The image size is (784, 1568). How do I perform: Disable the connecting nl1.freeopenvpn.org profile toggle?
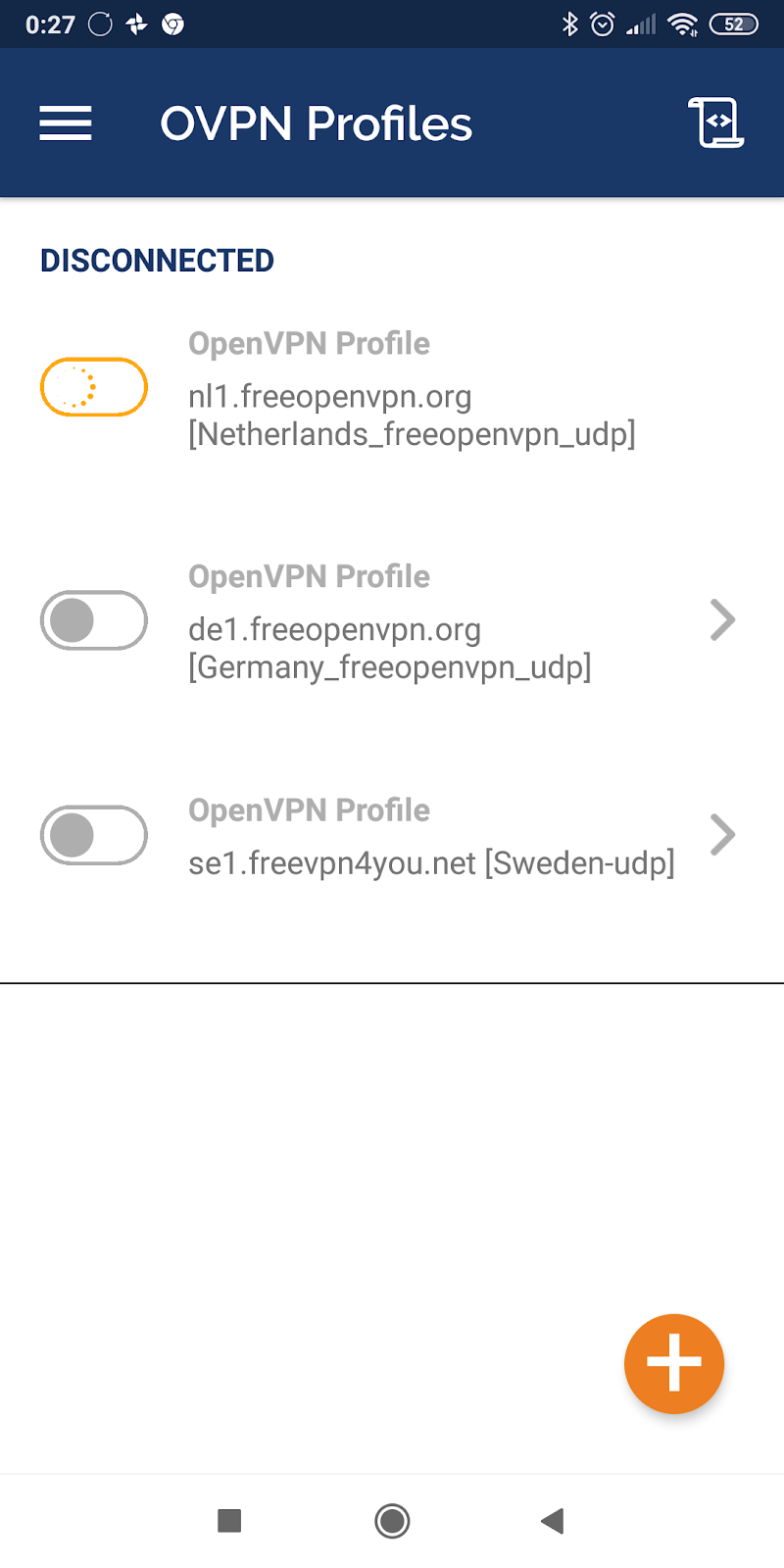coord(93,388)
